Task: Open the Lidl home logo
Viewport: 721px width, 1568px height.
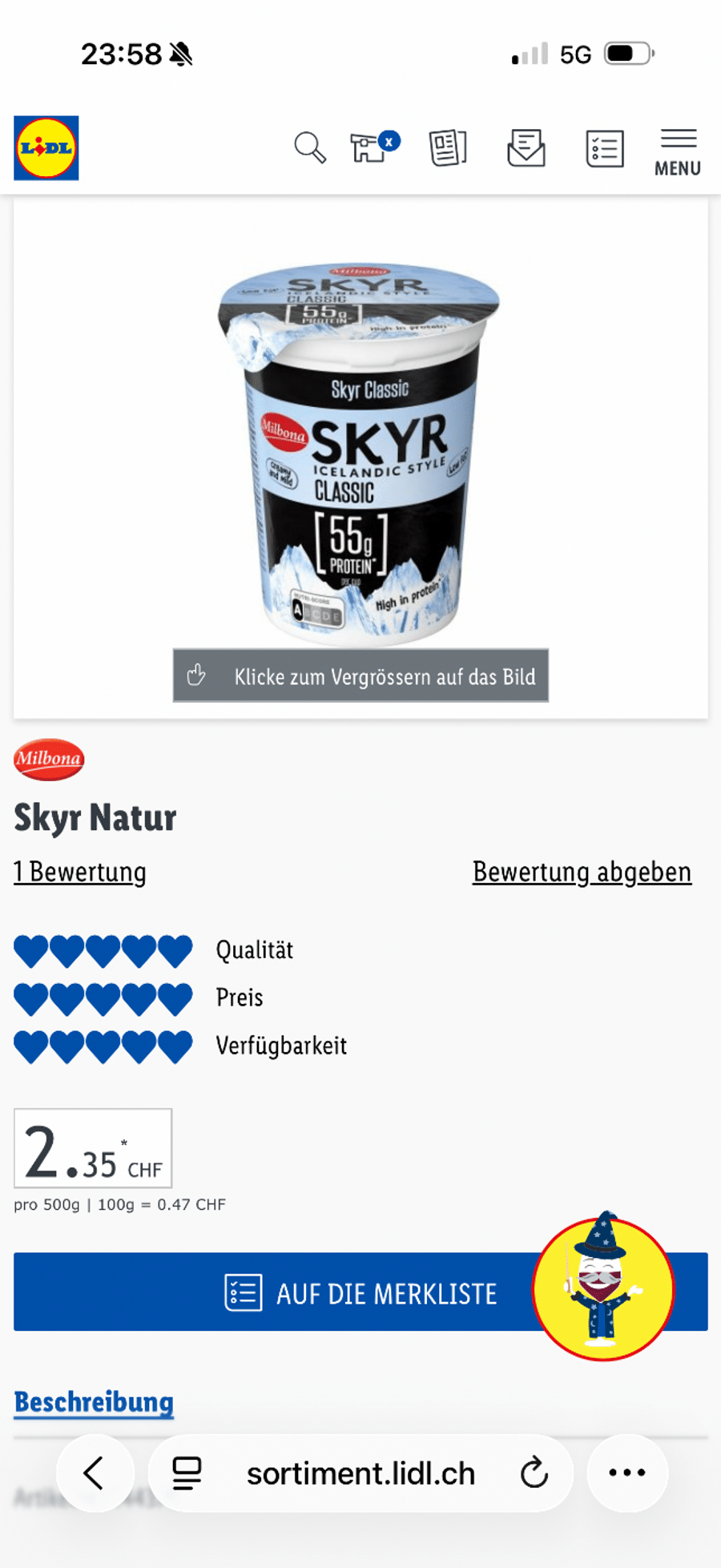Action: coord(46,148)
